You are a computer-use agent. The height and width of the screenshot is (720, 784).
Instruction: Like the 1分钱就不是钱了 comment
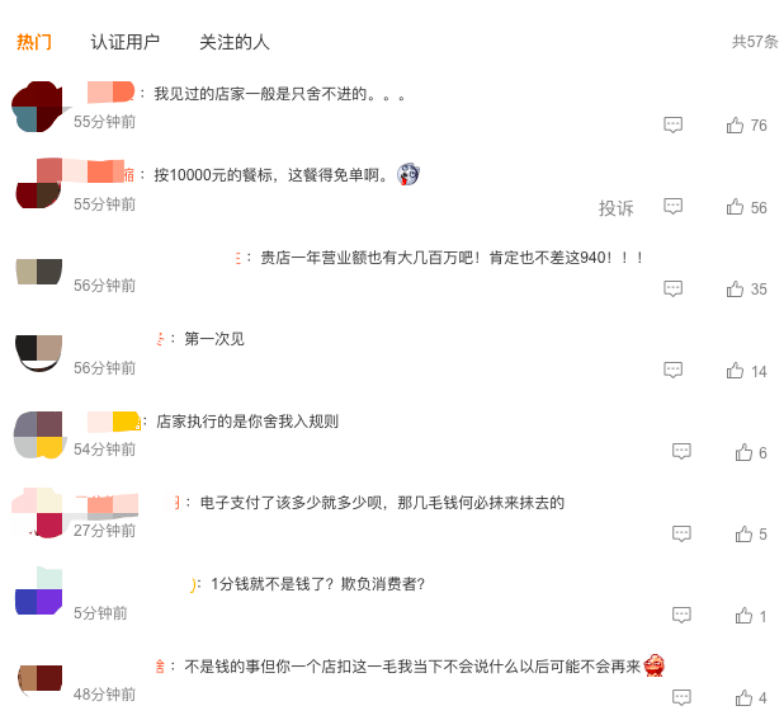pyautogui.click(x=744, y=616)
